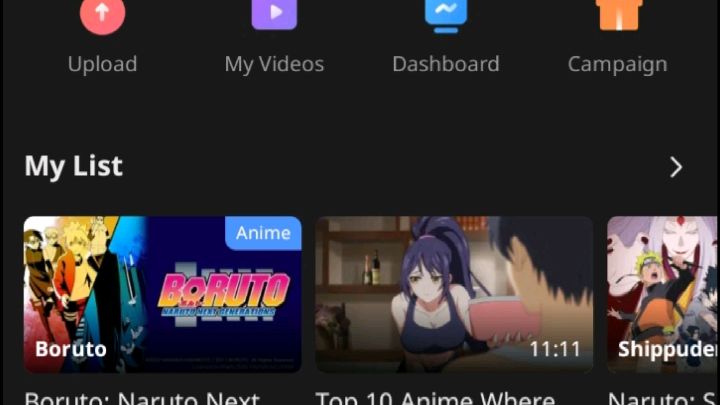The width and height of the screenshot is (720, 405).
Task: Open the Naruto Shippuden card
Action: click(662, 294)
